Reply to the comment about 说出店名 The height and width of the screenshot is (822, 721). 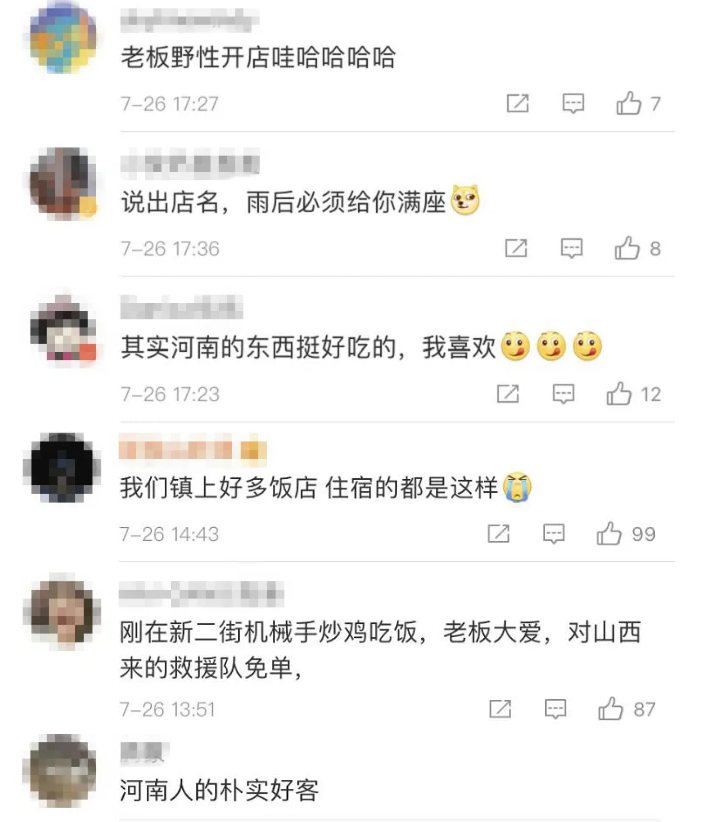[x=572, y=248]
